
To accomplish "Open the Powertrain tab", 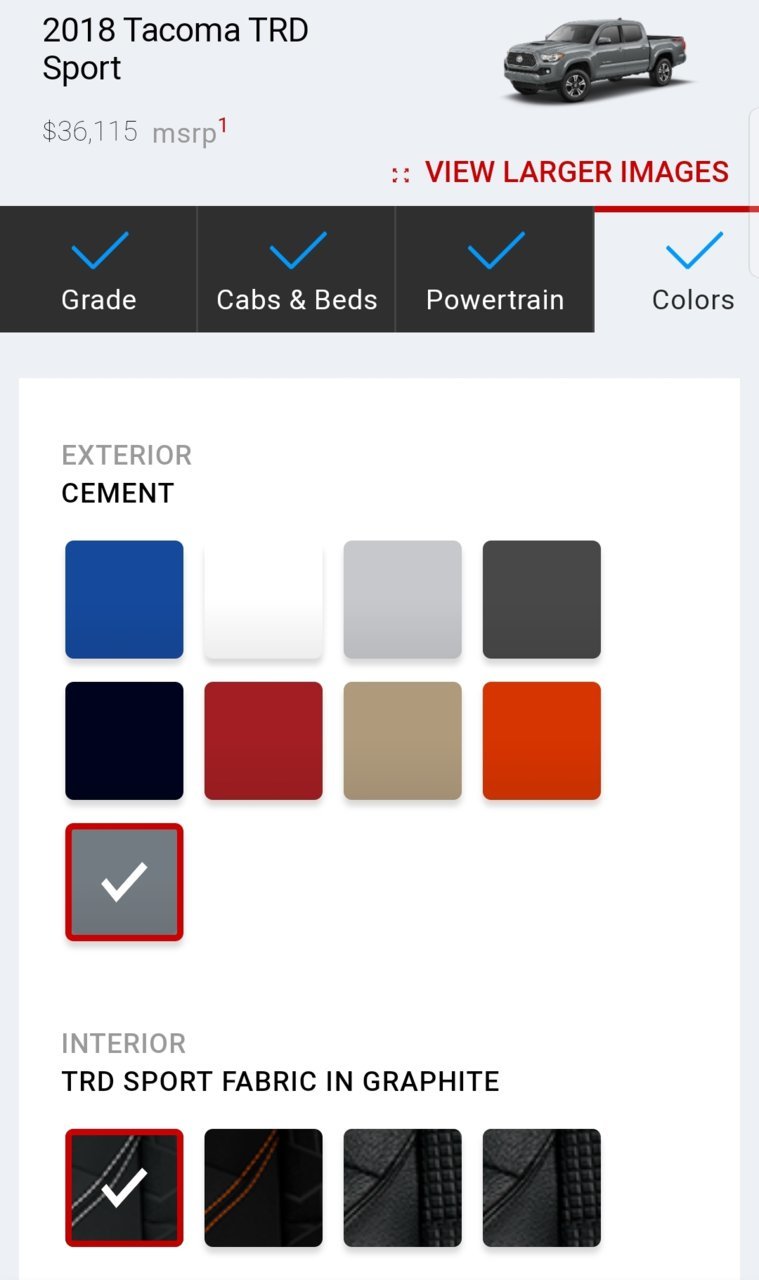I will point(495,269).
